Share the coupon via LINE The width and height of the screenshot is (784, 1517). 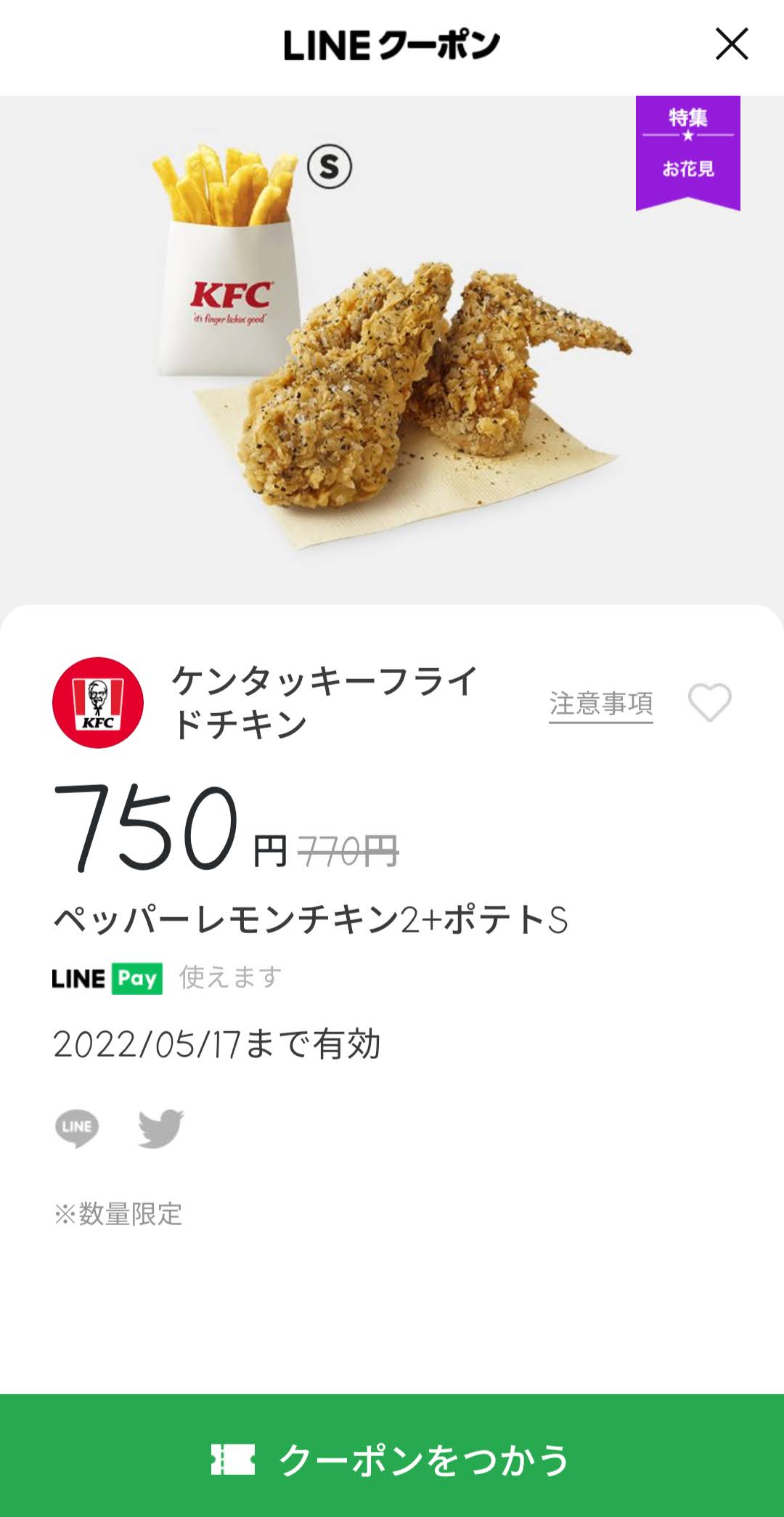point(77,1128)
